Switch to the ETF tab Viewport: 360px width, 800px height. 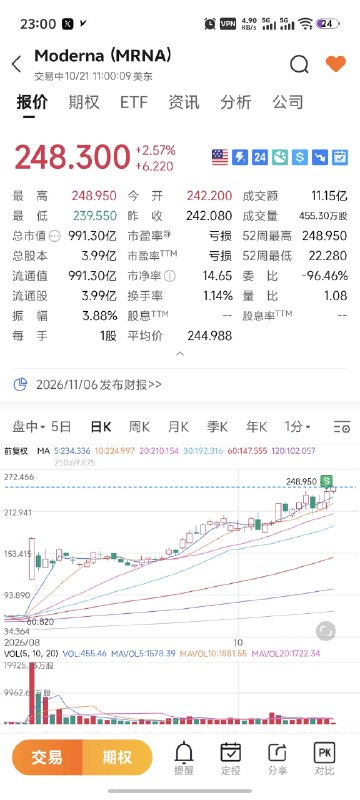click(134, 102)
